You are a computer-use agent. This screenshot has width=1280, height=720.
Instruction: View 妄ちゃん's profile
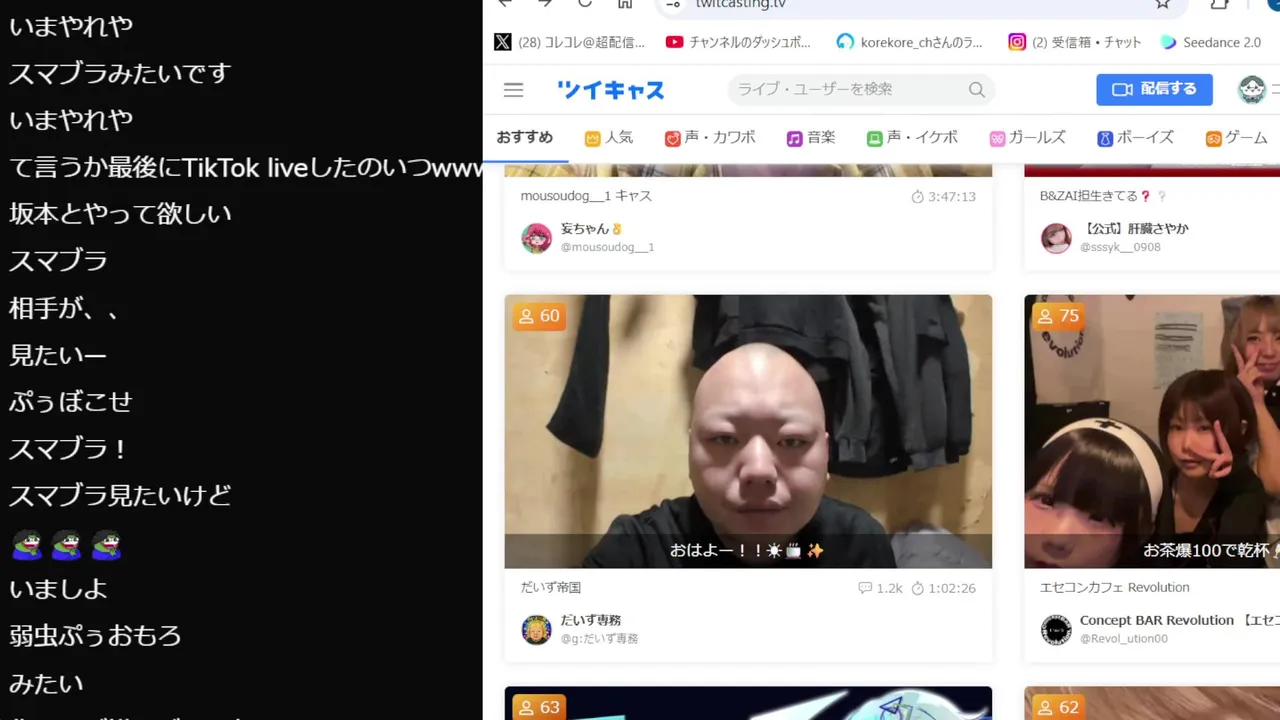coord(585,229)
